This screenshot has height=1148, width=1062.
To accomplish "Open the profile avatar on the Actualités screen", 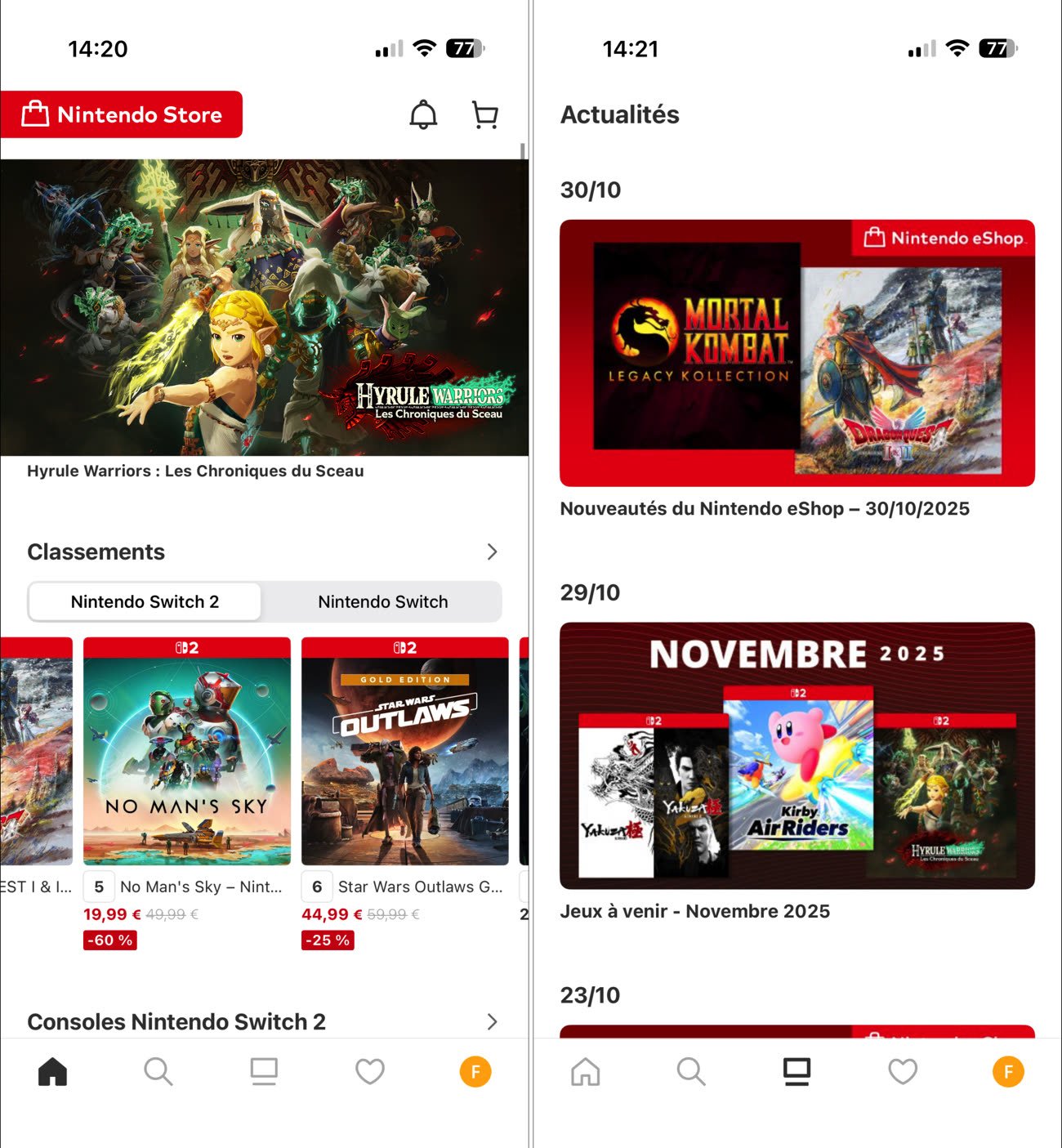I will click(x=1008, y=1071).
